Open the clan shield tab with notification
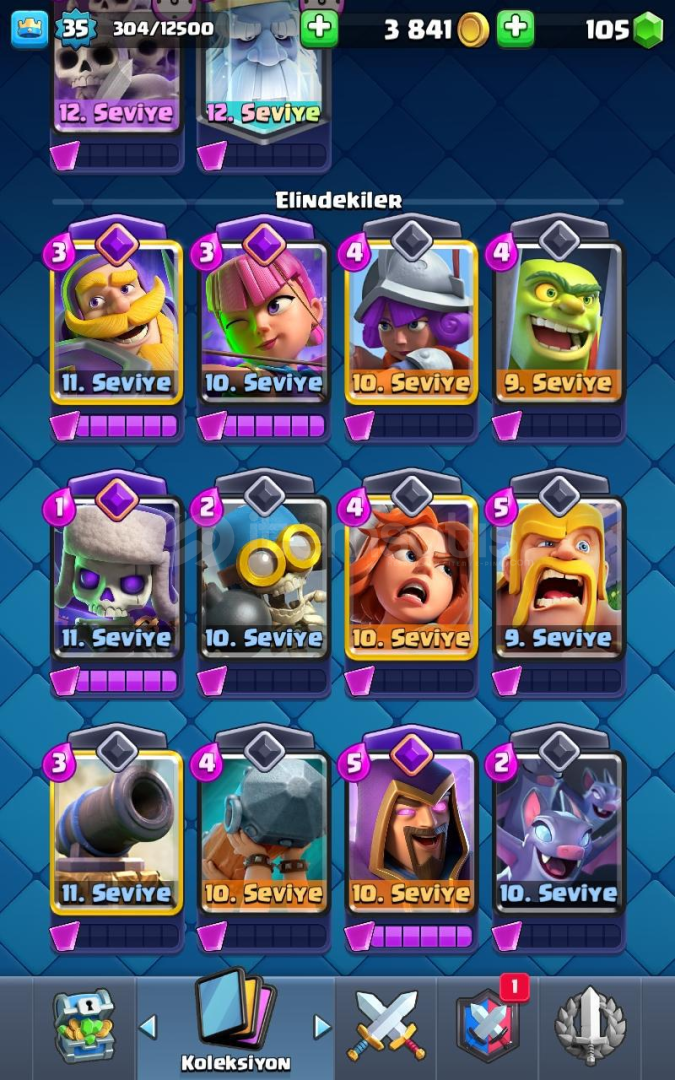Image resolution: width=675 pixels, height=1080 pixels. click(488, 1026)
